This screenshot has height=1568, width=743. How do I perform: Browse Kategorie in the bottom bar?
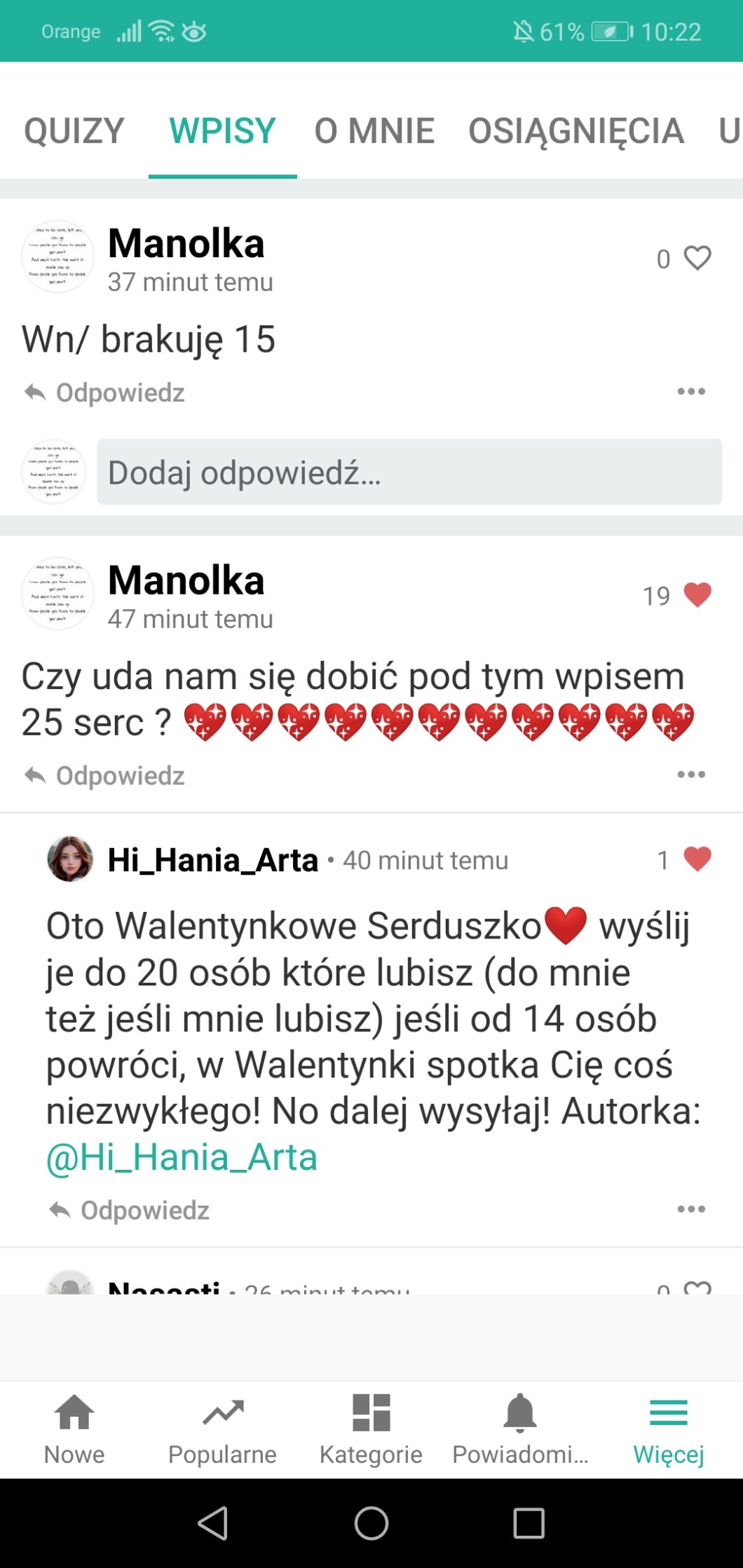pos(371,1429)
